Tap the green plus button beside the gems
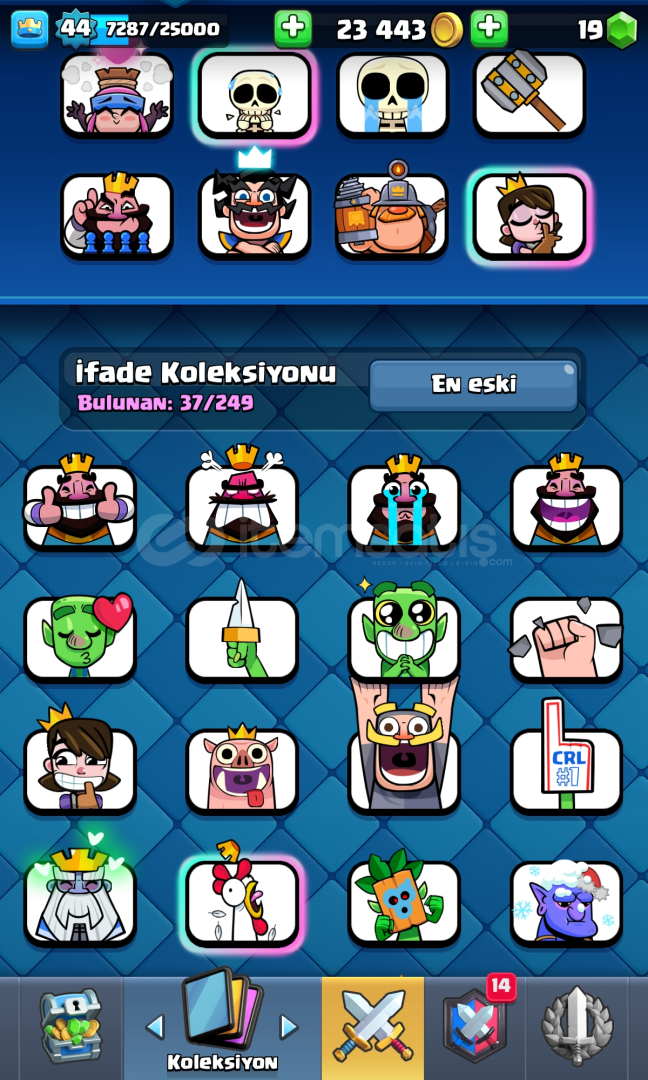Screen dimensions: 648x1080 490,29
